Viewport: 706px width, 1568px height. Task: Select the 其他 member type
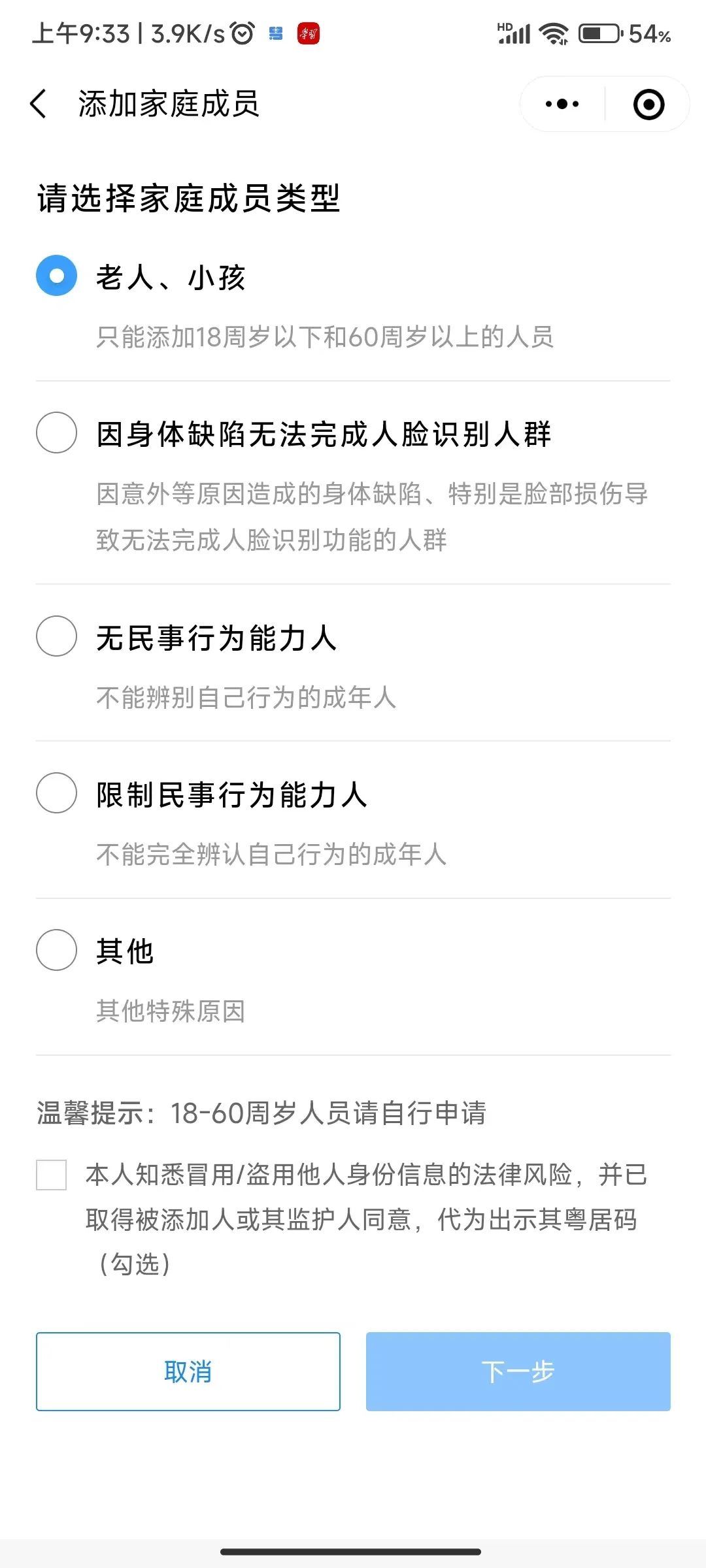coord(57,950)
